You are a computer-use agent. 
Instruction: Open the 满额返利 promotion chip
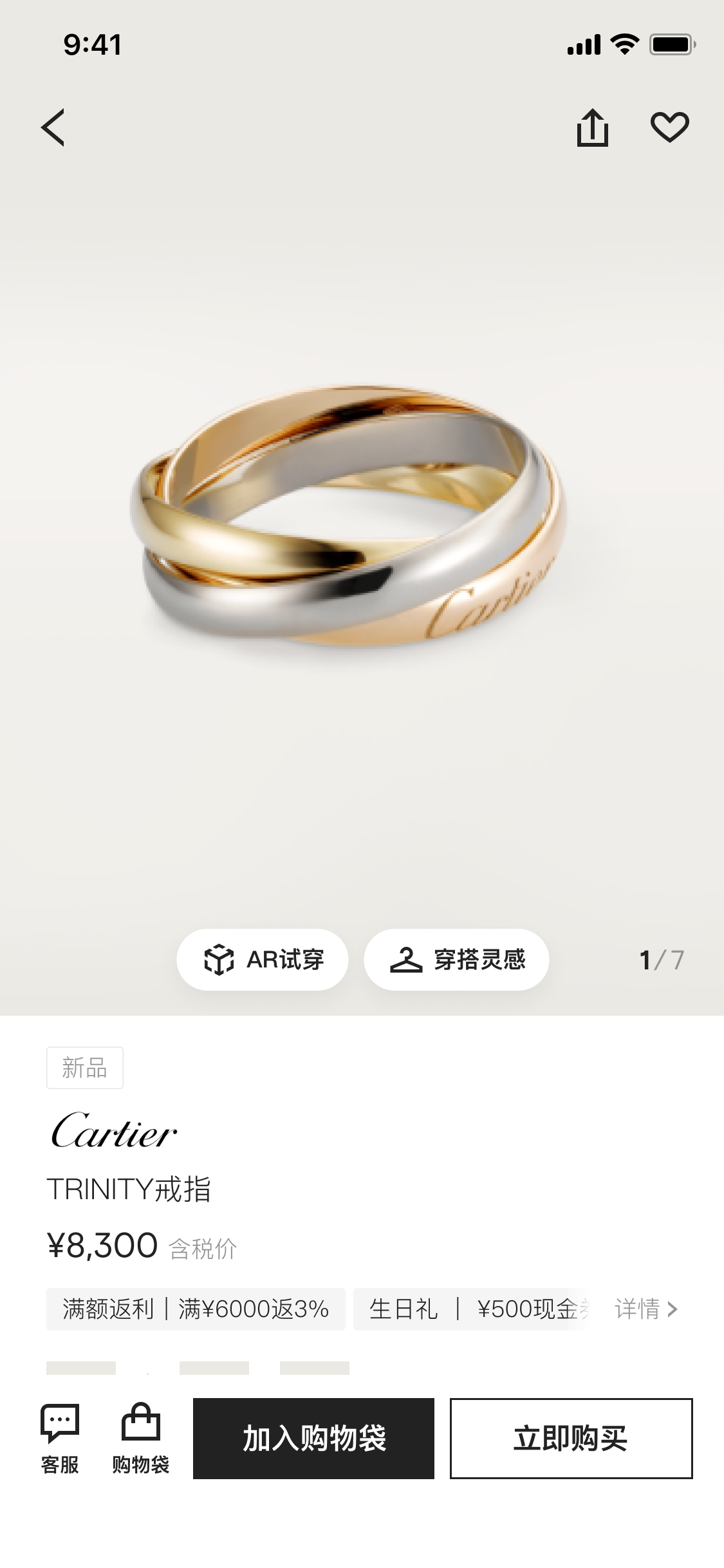(196, 1309)
